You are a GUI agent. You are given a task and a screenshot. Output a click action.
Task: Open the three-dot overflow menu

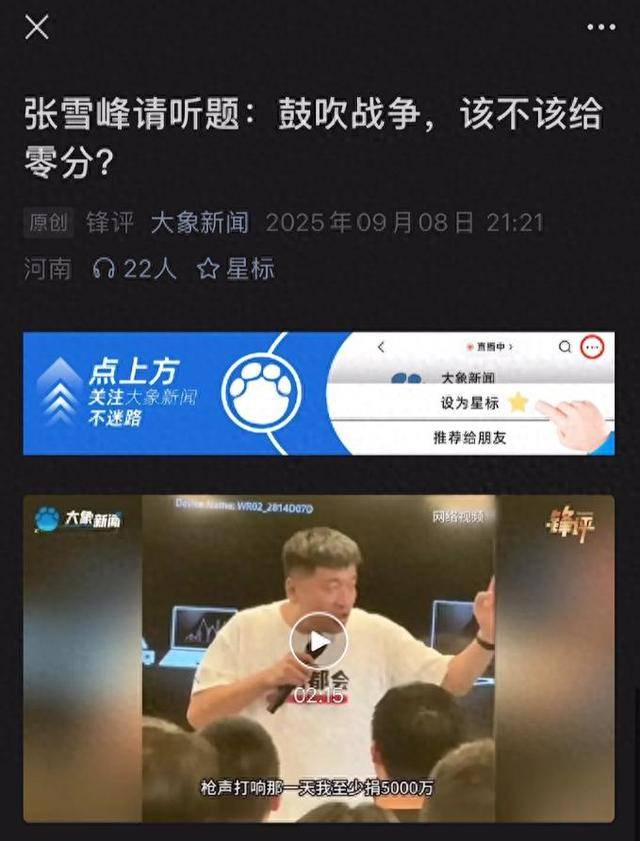(600, 28)
